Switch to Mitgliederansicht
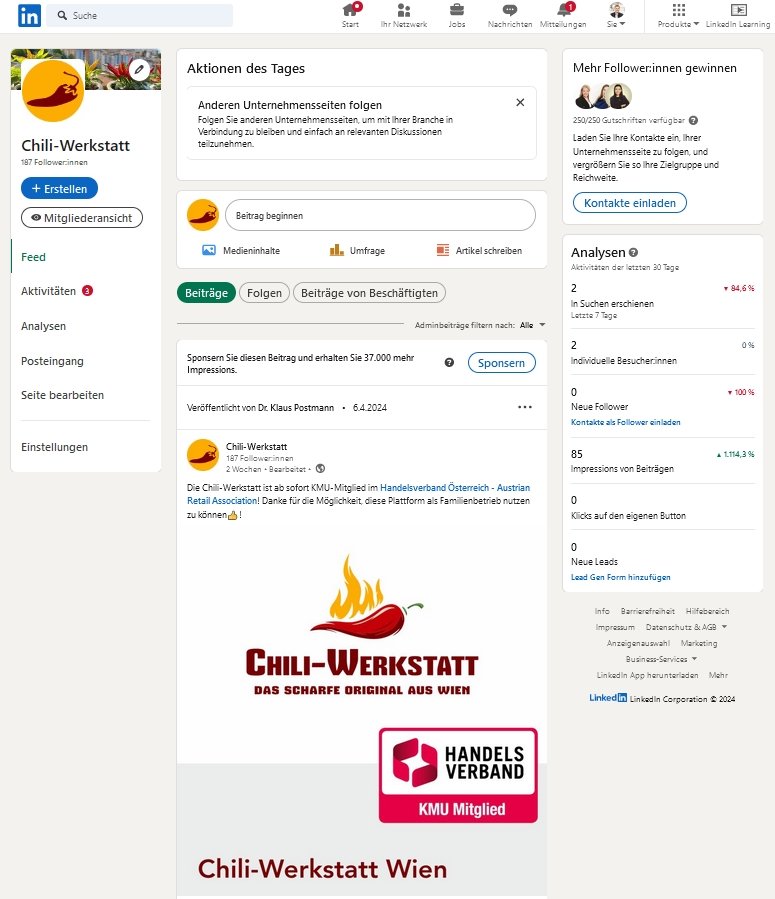The height and width of the screenshot is (899, 775). pyautogui.click(x=82, y=217)
